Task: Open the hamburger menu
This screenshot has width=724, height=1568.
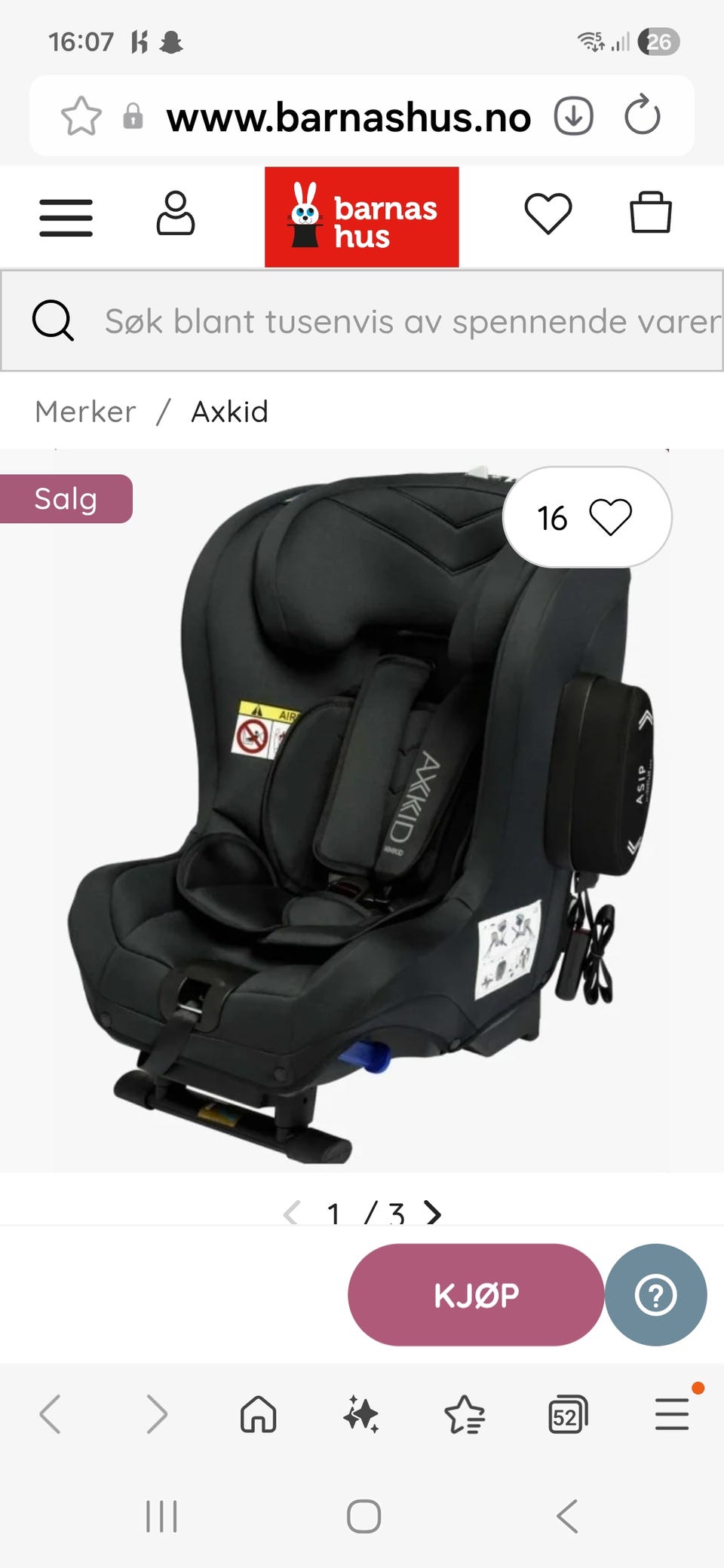Action: [x=66, y=218]
